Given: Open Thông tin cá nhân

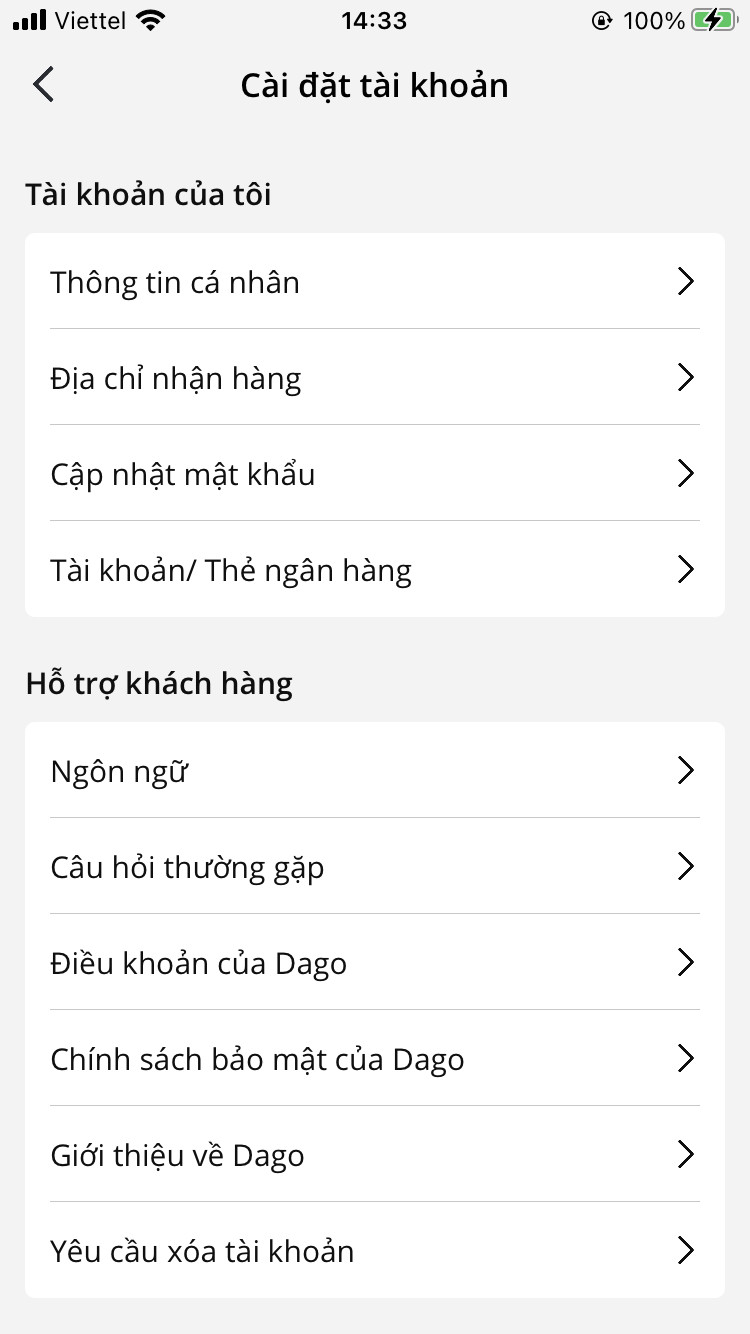Looking at the screenshot, I should coord(374,282).
